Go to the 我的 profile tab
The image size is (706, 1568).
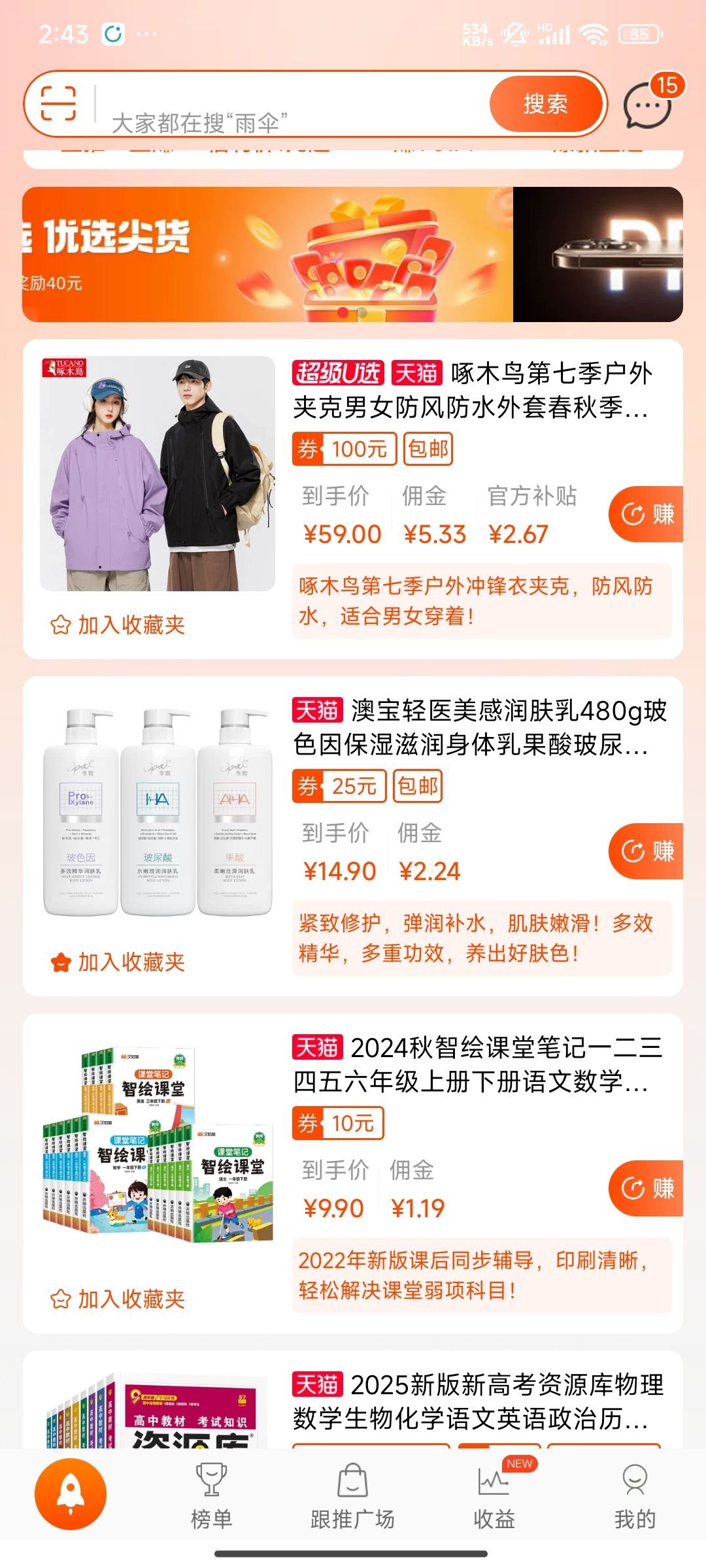(x=635, y=1497)
